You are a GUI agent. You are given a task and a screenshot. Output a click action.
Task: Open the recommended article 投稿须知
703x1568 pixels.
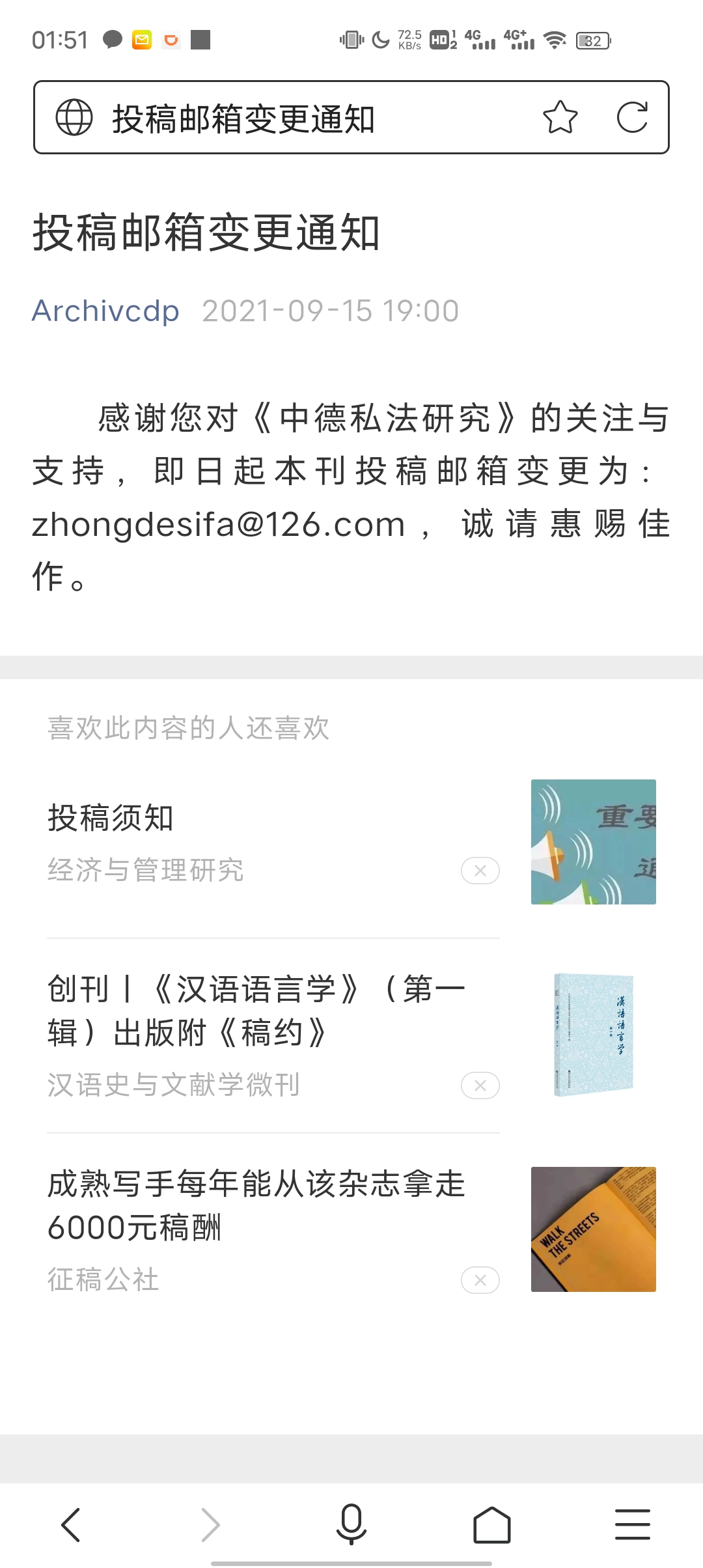(111, 819)
